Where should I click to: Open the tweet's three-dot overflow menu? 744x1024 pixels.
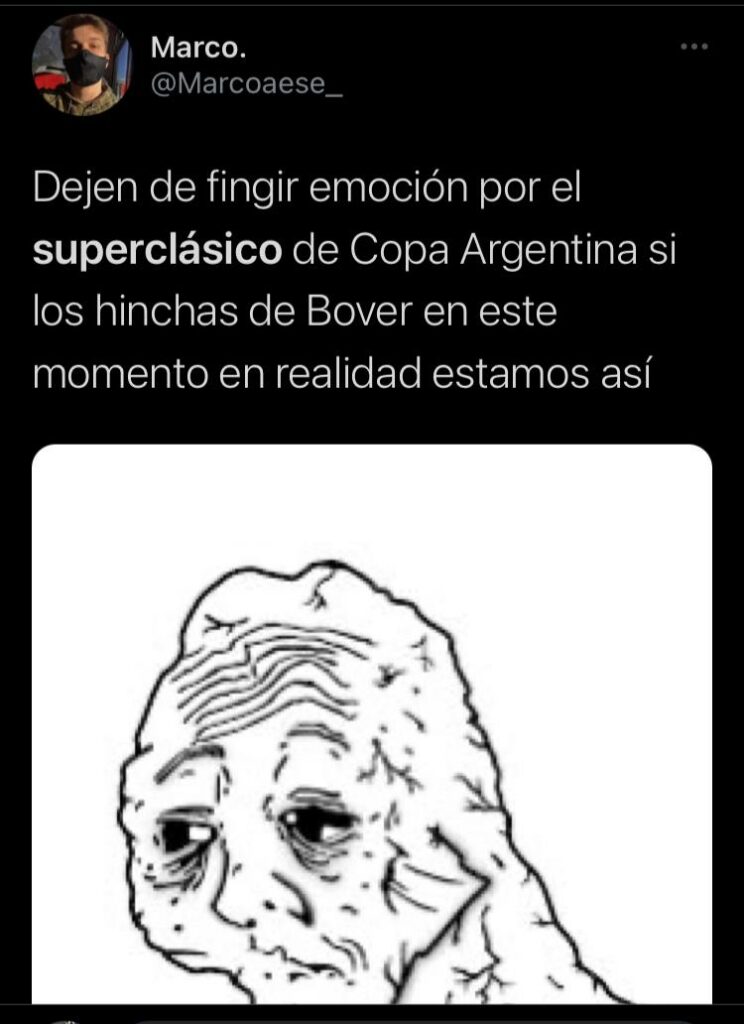point(693,47)
